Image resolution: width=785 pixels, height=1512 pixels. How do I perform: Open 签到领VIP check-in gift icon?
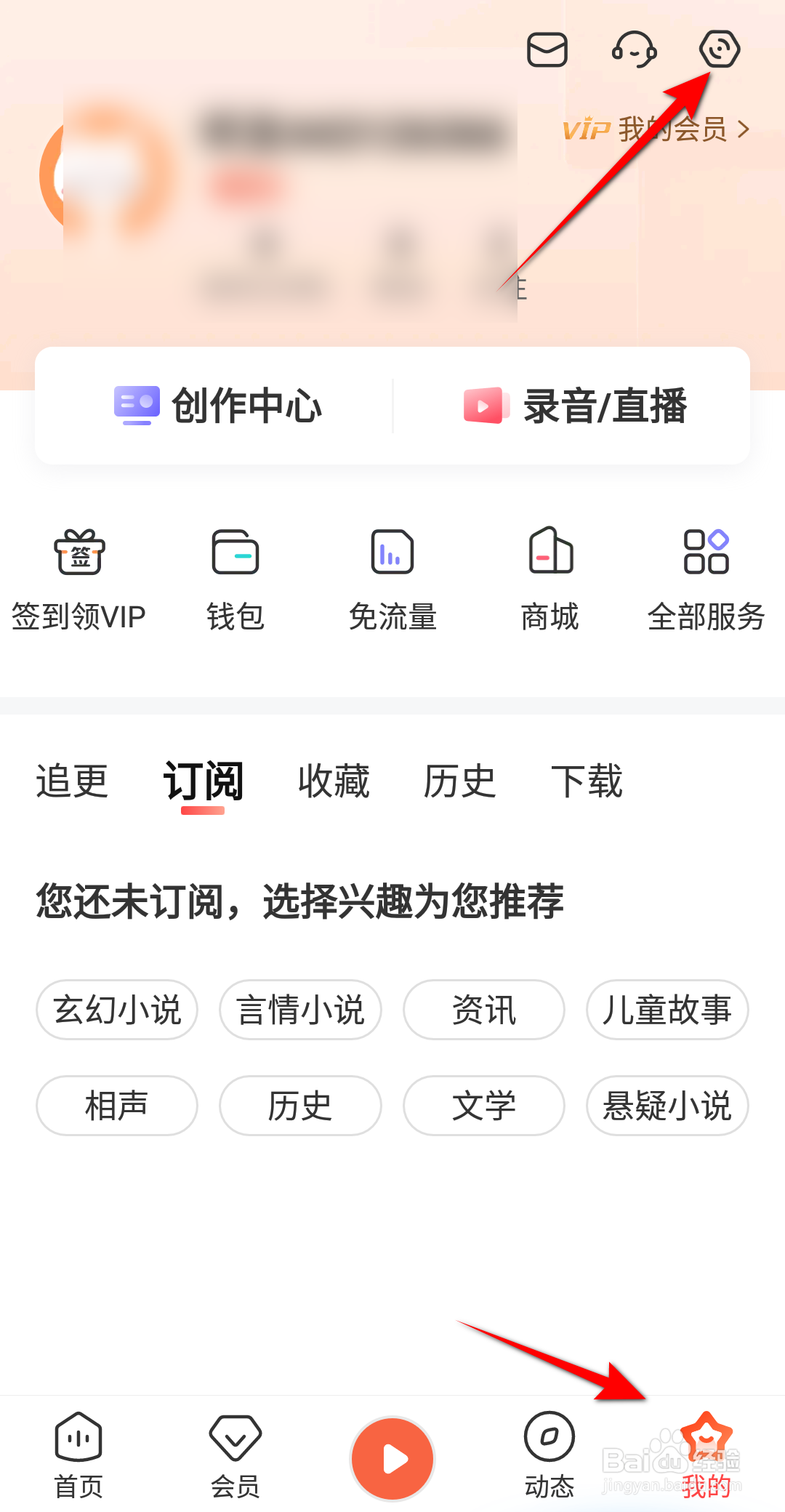(78, 578)
